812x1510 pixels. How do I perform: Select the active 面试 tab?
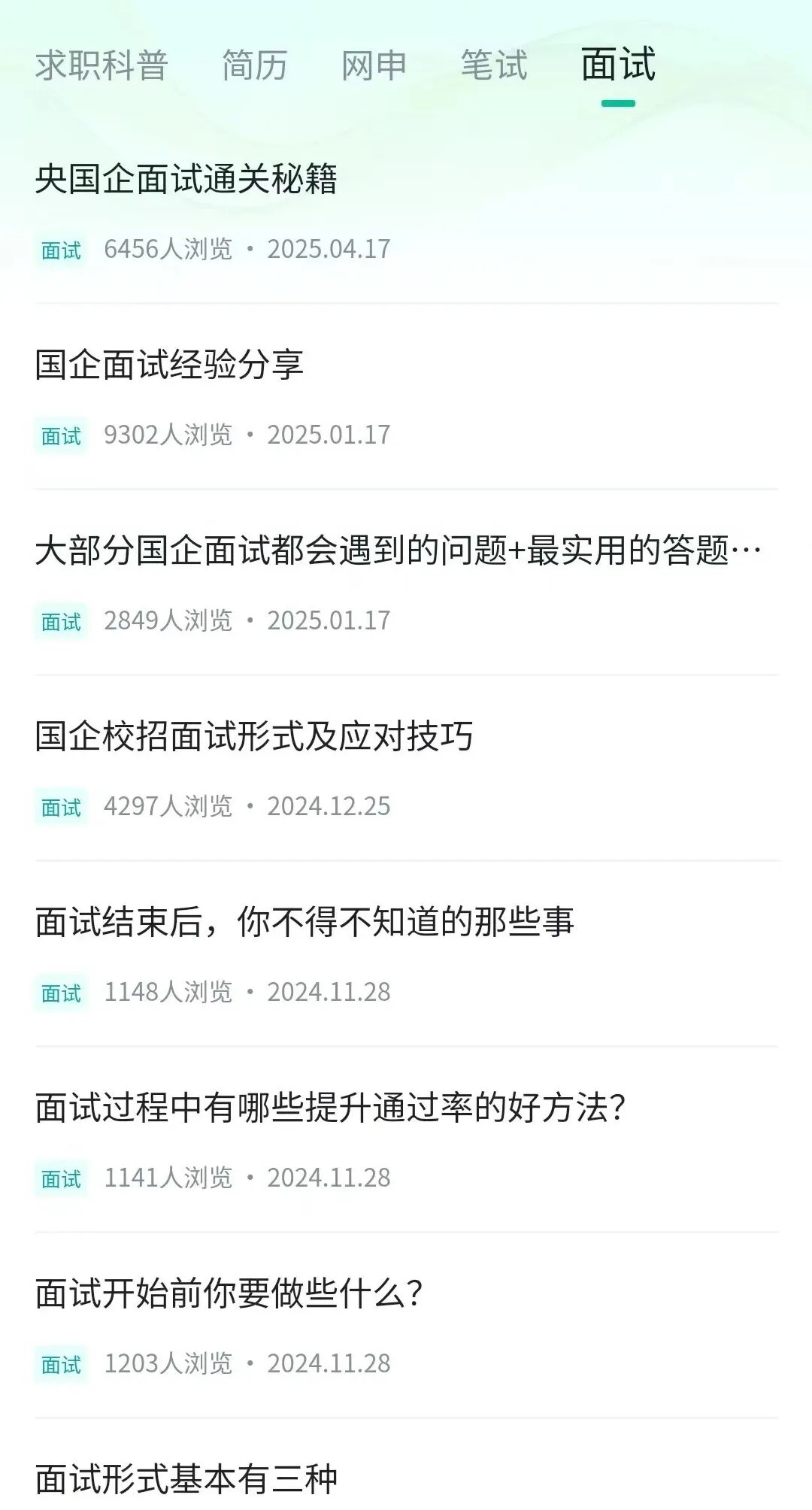coord(618,66)
